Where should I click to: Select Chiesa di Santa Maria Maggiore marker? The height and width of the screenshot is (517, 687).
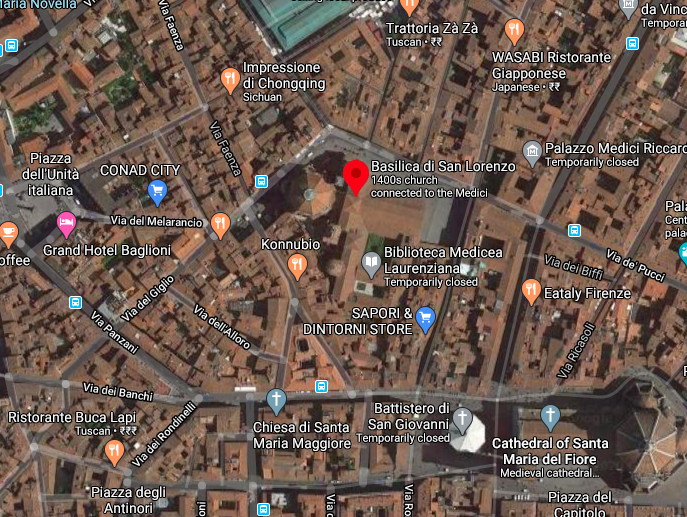(276, 401)
